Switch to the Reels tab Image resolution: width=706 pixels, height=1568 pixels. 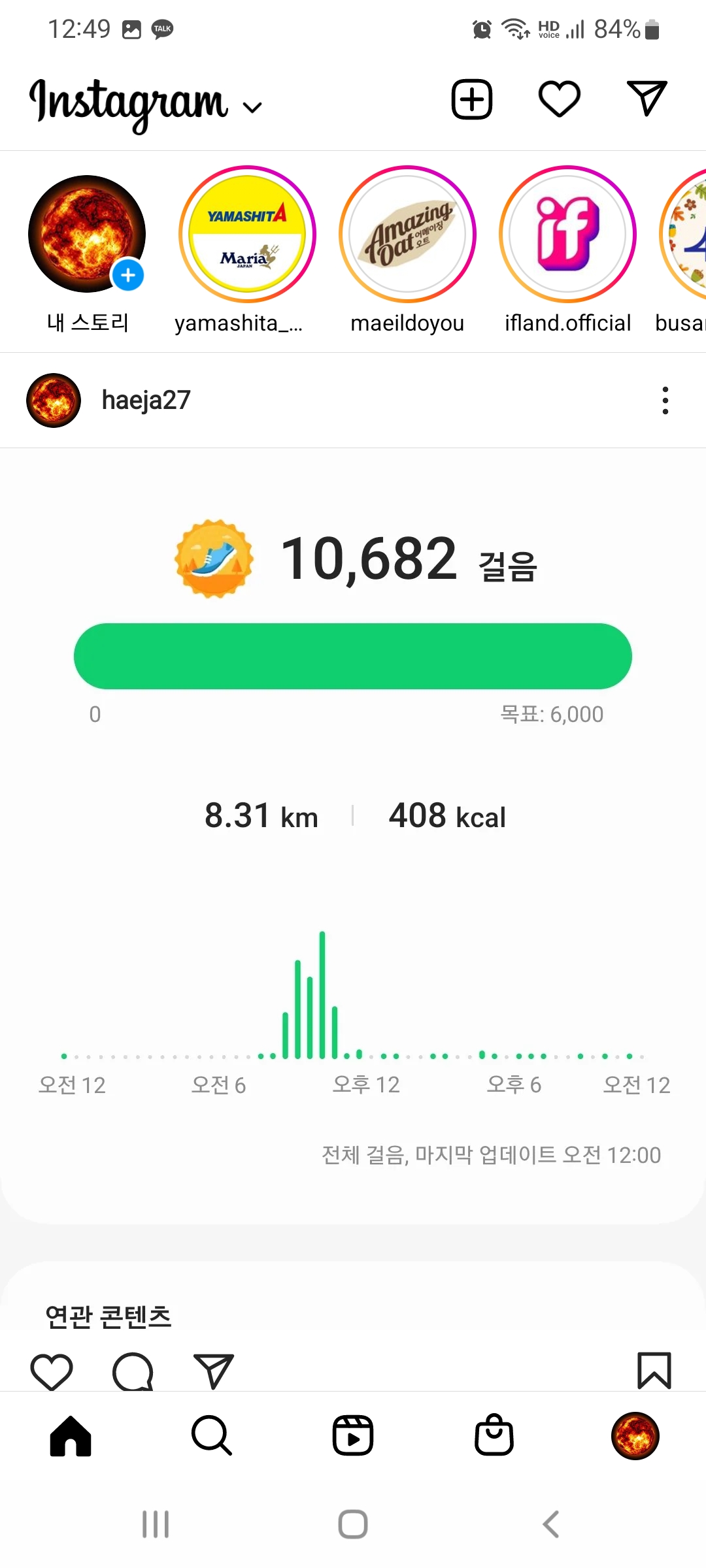point(353,1435)
